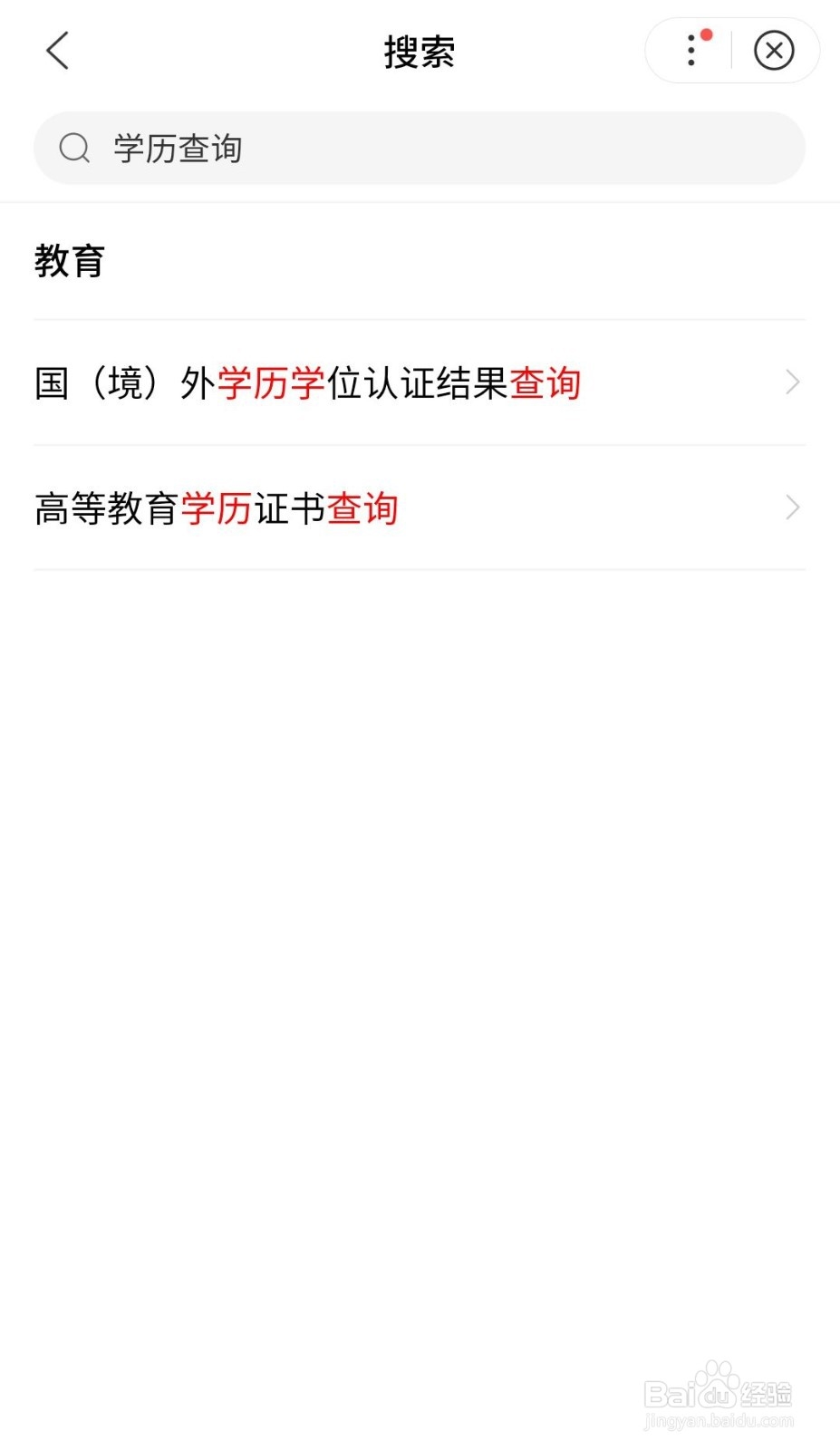Tap the 搜索 title in top bar

(420, 51)
